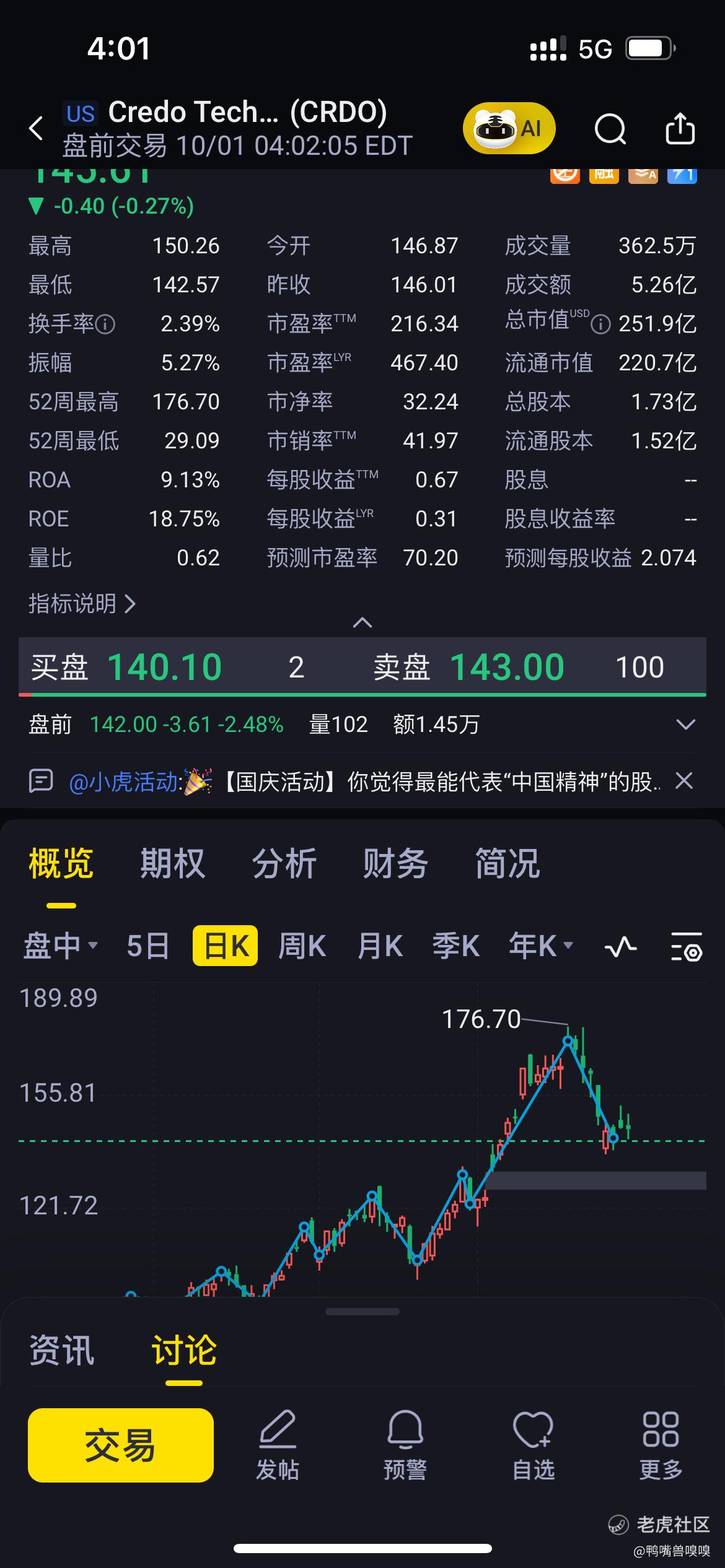The height and width of the screenshot is (1568, 725).
Task: Switch chart to 周K weekly candles
Action: coord(302,946)
